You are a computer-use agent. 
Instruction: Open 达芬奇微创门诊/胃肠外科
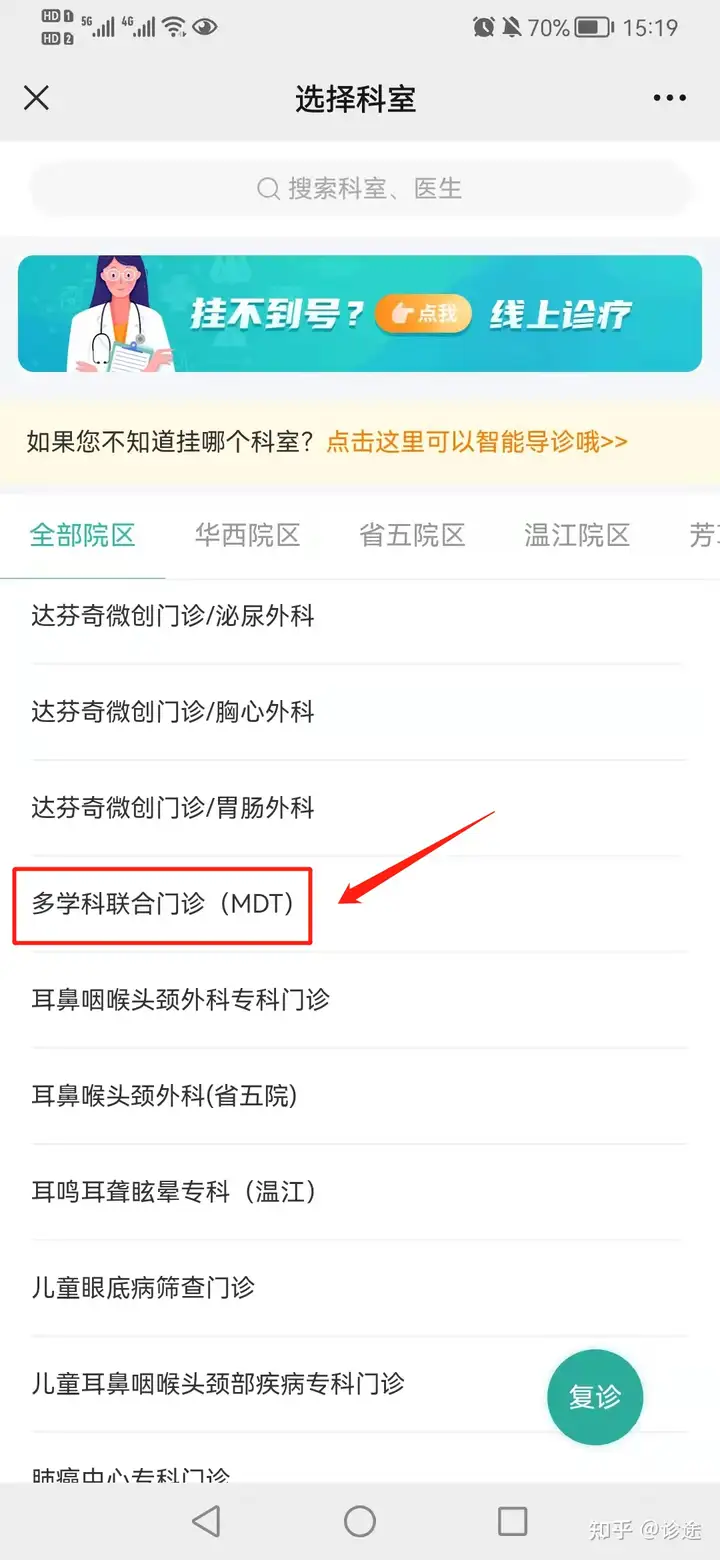pos(173,808)
